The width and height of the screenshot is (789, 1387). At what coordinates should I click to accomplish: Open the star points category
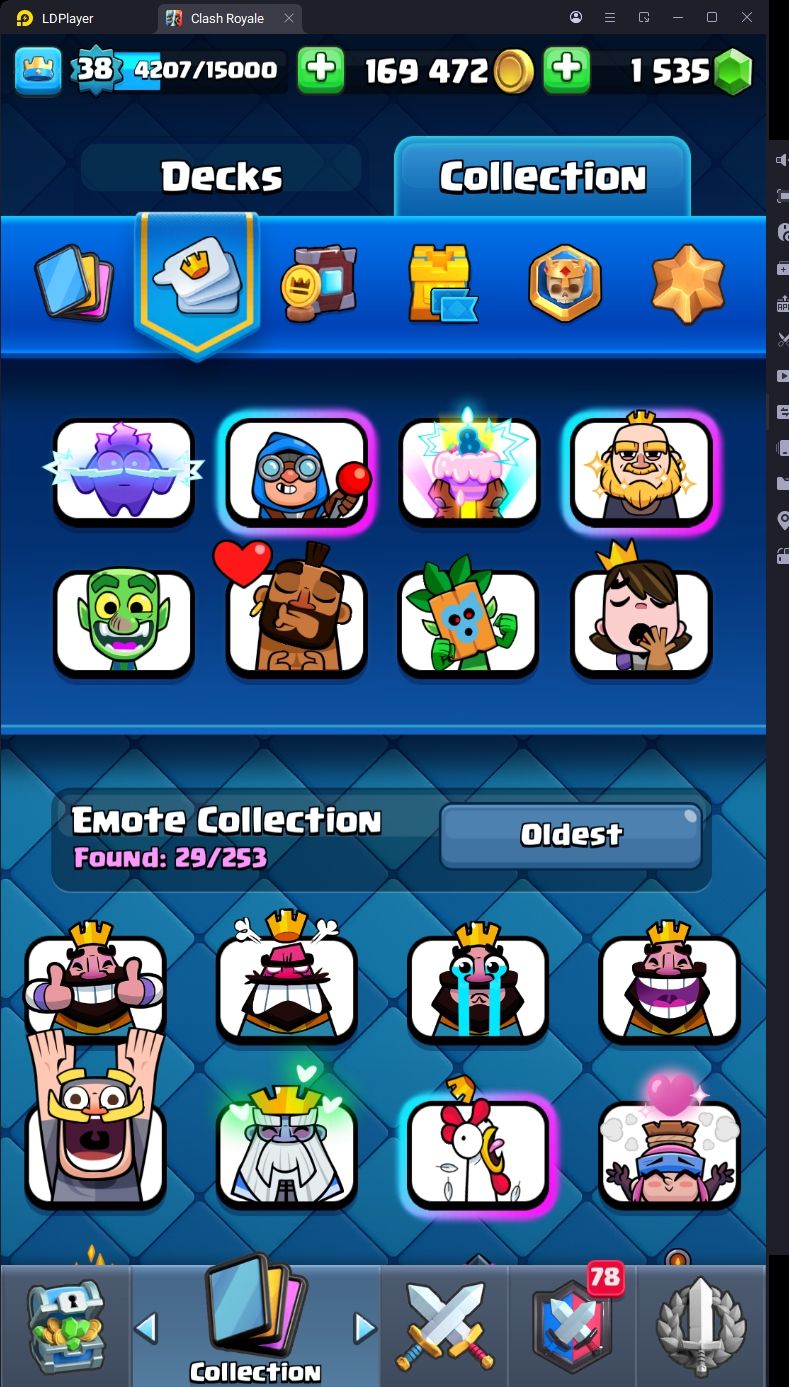[688, 283]
